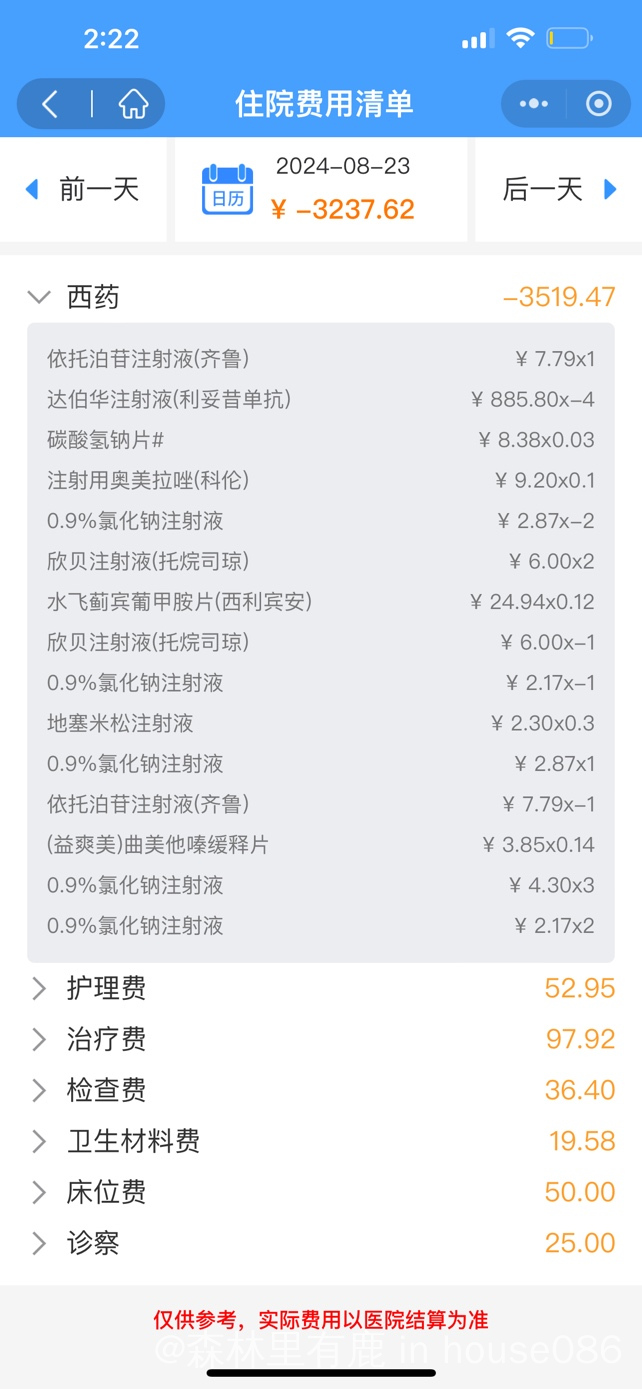Expand the 诊察 section
The height and width of the screenshot is (1389, 642).
pyautogui.click(x=321, y=1243)
